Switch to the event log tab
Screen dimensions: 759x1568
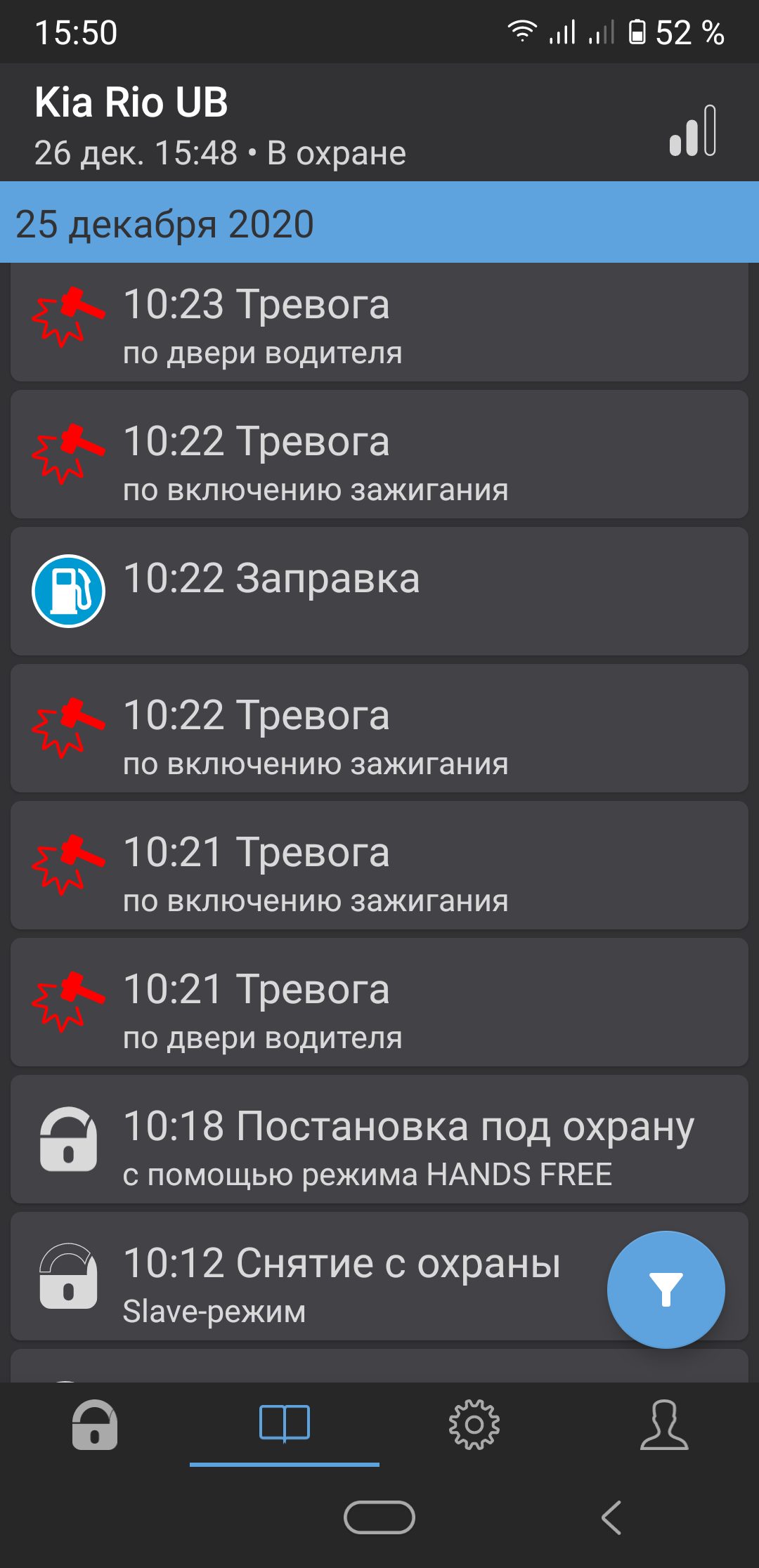285,1425
